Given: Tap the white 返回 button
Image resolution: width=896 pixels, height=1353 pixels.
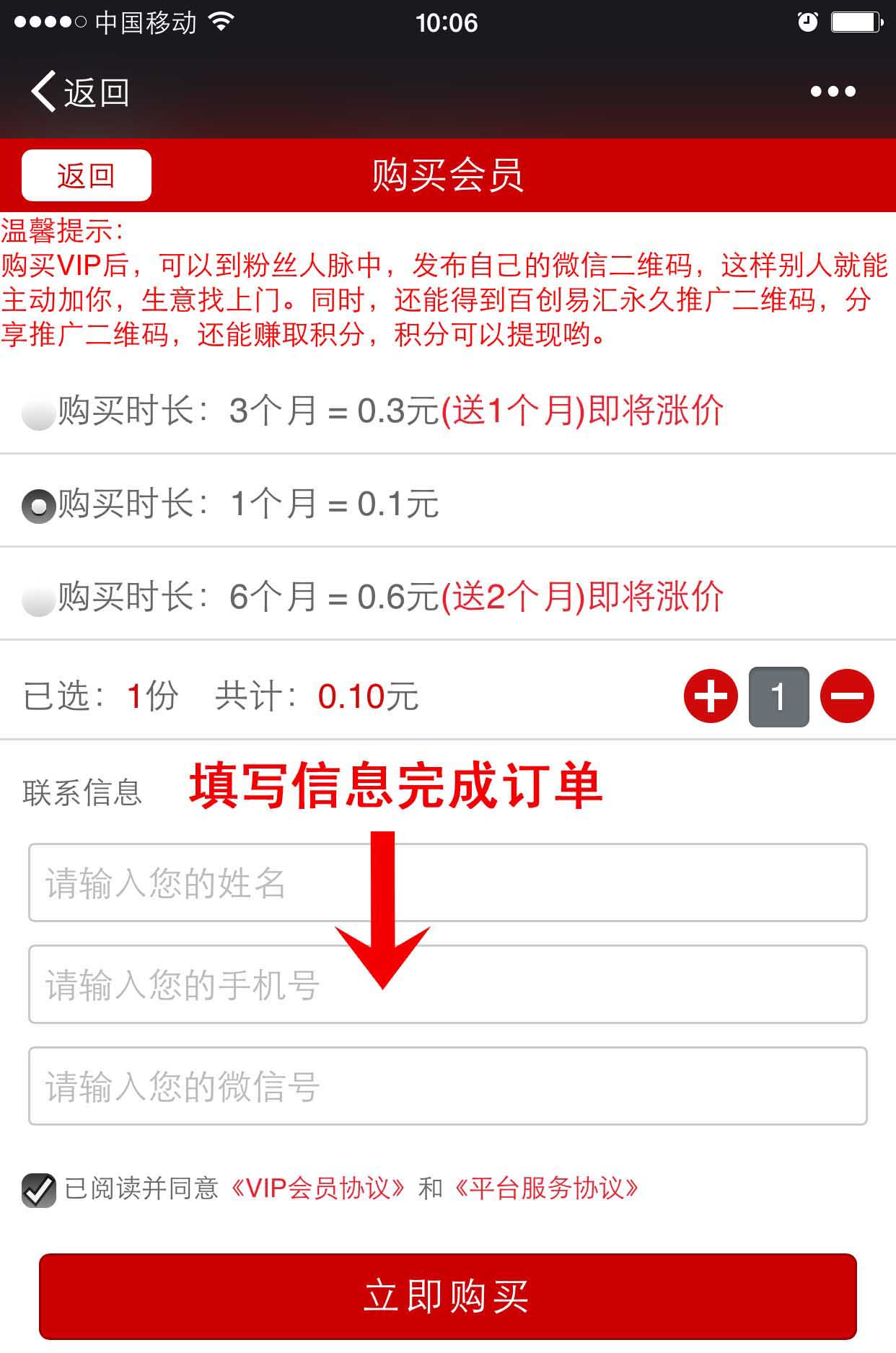Looking at the screenshot, I should pos(87,175).
